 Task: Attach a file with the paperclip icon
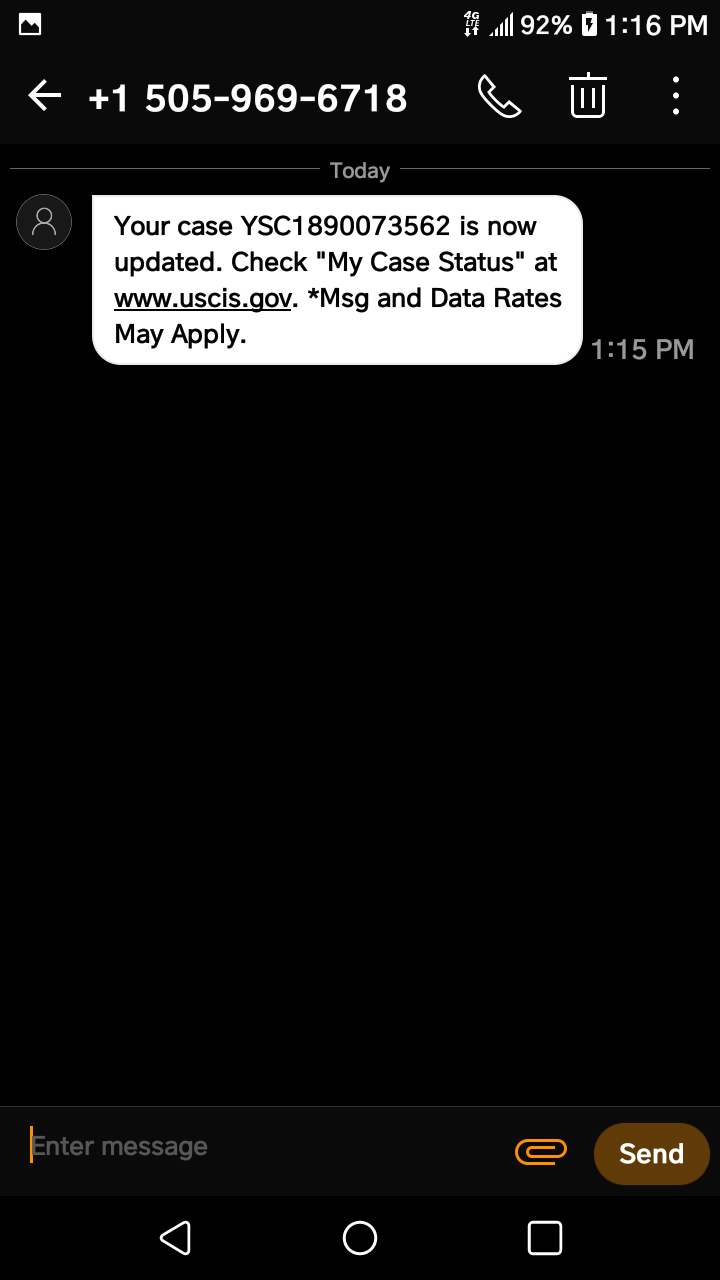pos(541,1152)
